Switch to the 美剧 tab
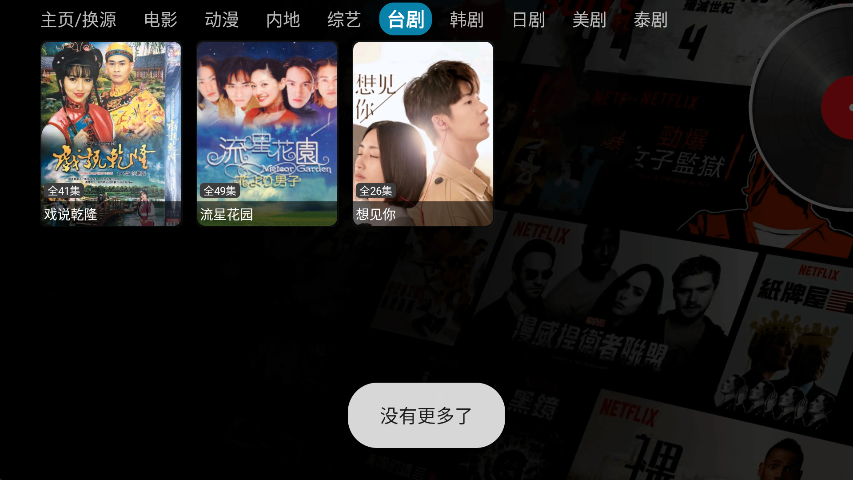Screen dimensions: 853x480 pyautogui.click(x=589, y=19)
